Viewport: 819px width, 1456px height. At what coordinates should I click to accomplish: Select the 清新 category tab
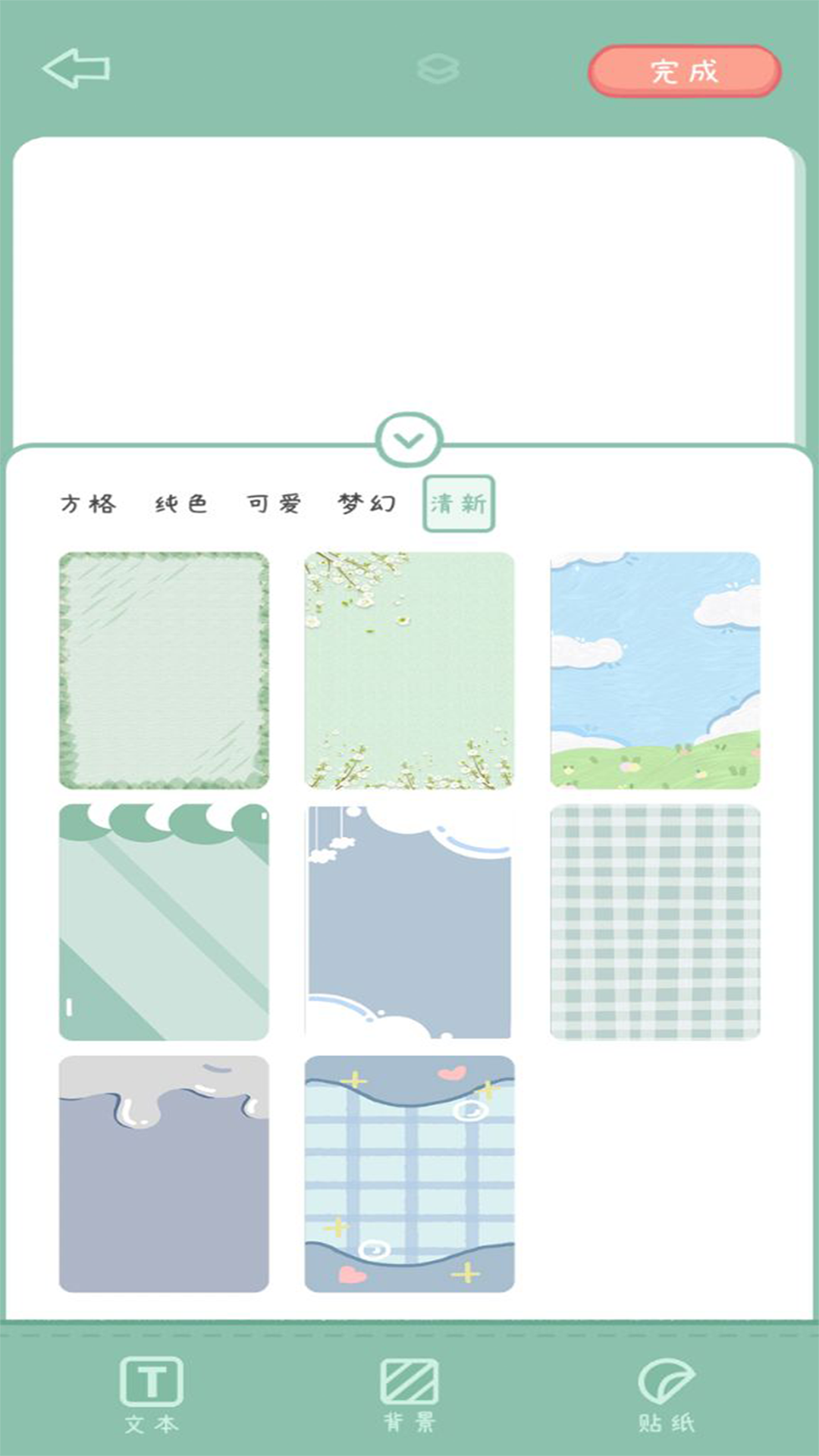tap(459, 504)
